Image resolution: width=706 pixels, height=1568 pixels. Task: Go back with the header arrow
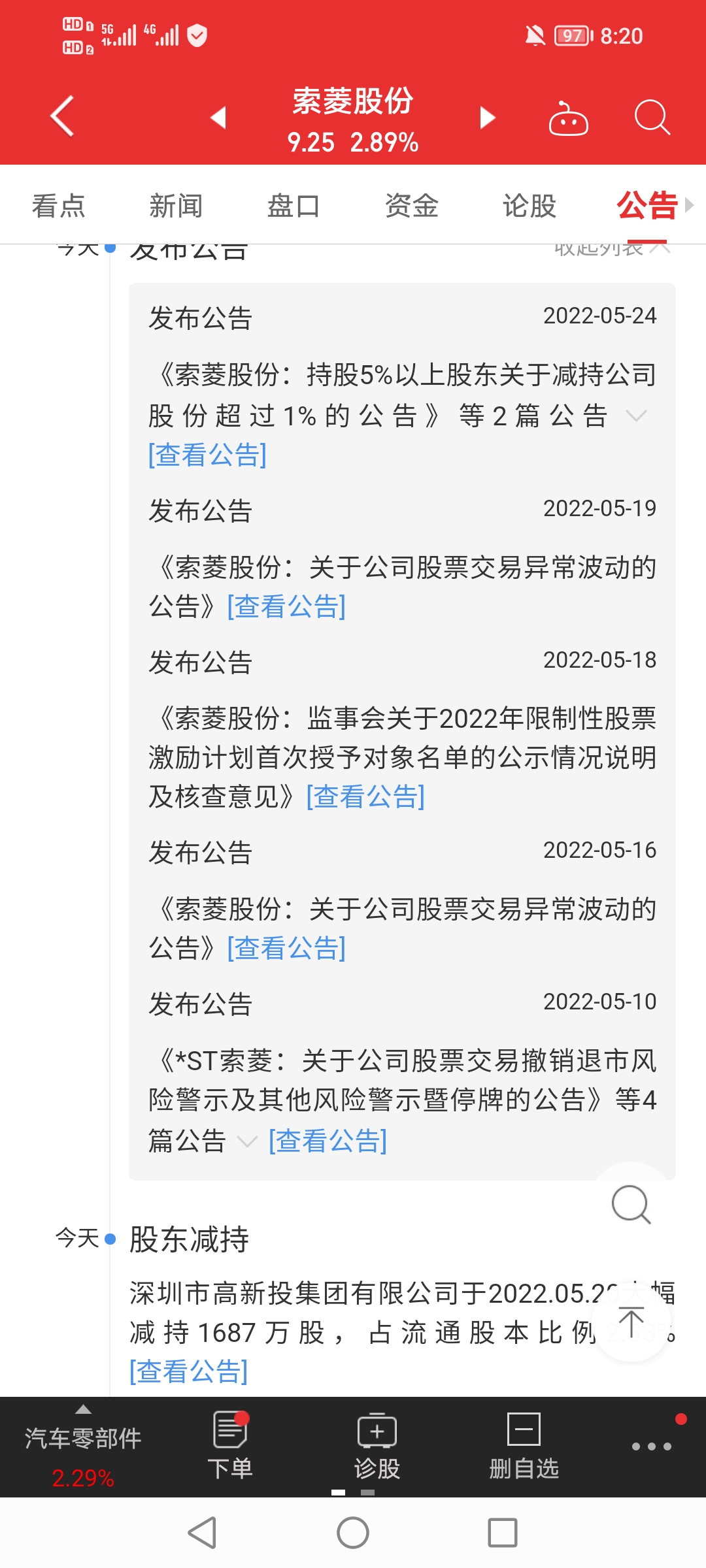pos(62,116)
